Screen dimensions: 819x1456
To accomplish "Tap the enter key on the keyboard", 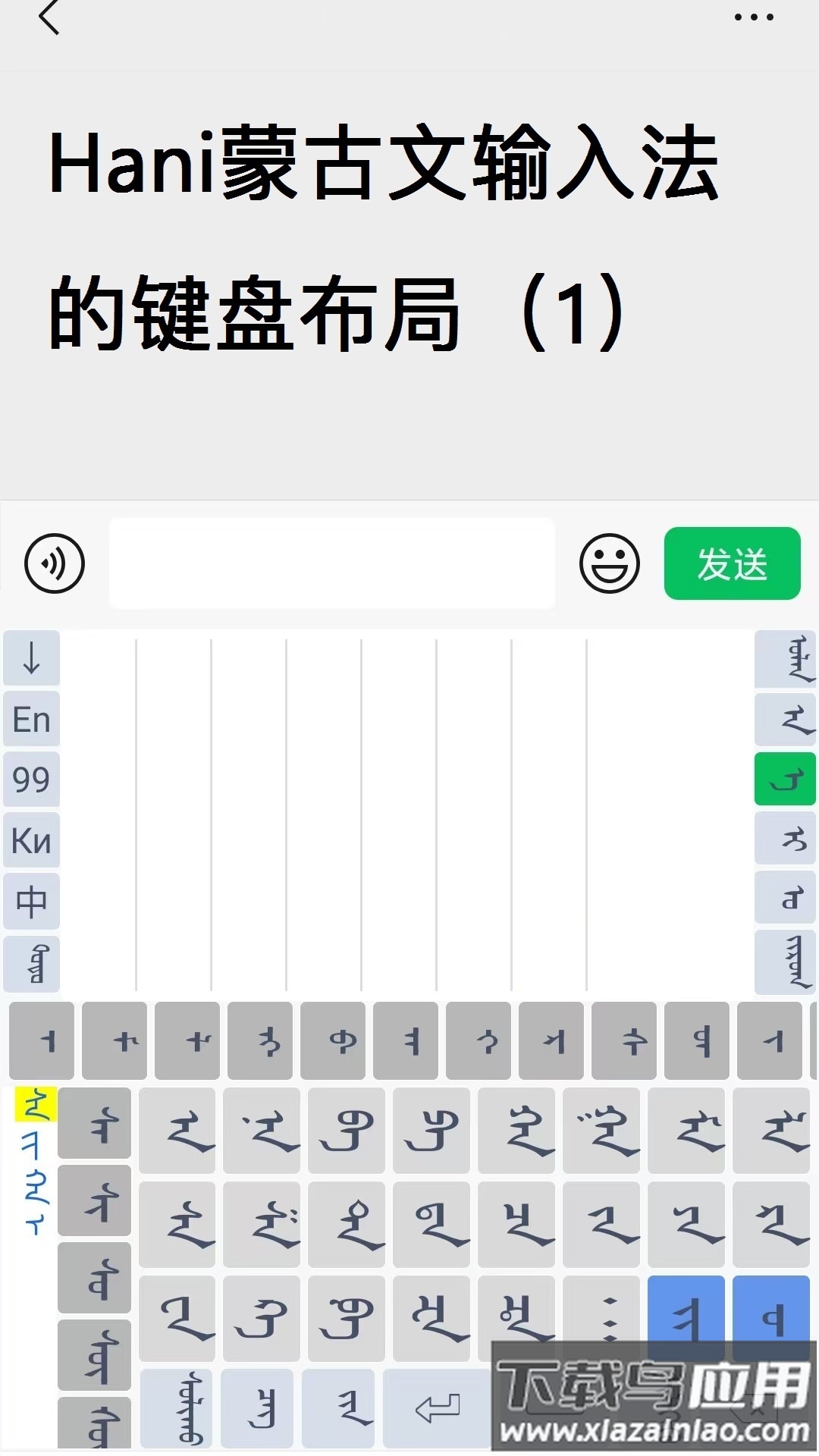I will 438,1407.
